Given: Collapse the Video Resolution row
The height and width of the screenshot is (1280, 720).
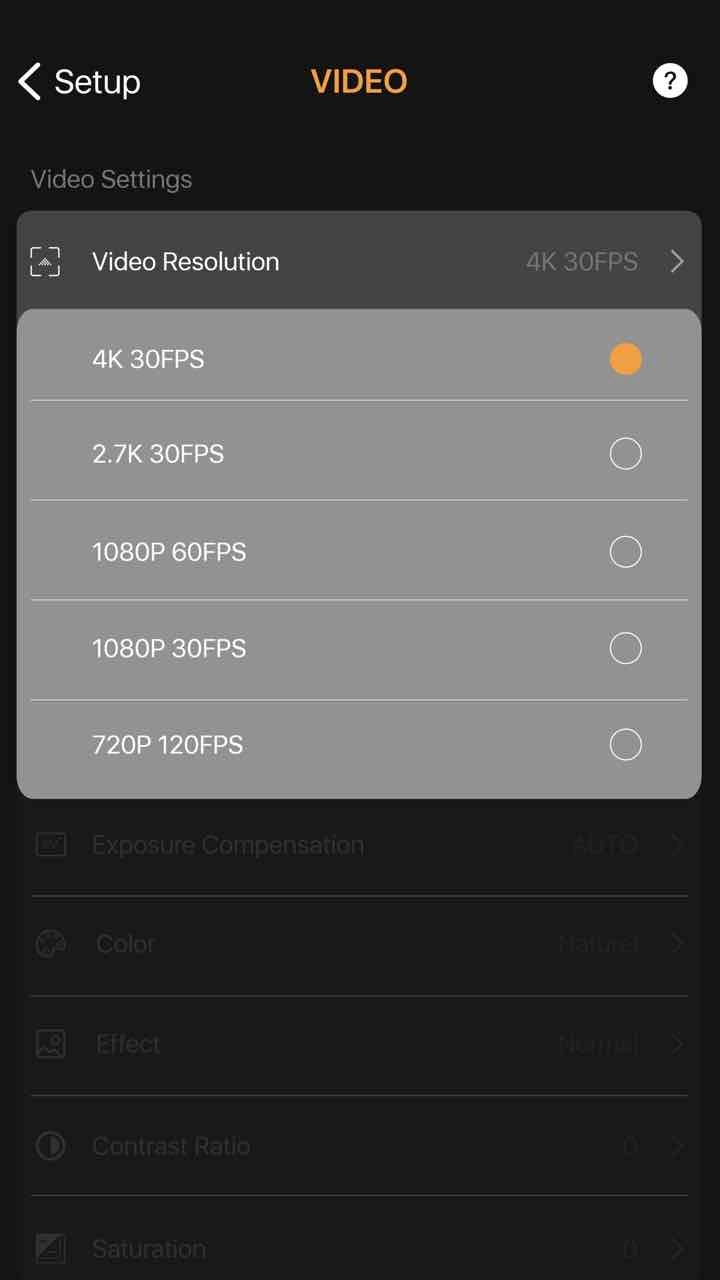Looking at the screenshot, I should [358, 262].
